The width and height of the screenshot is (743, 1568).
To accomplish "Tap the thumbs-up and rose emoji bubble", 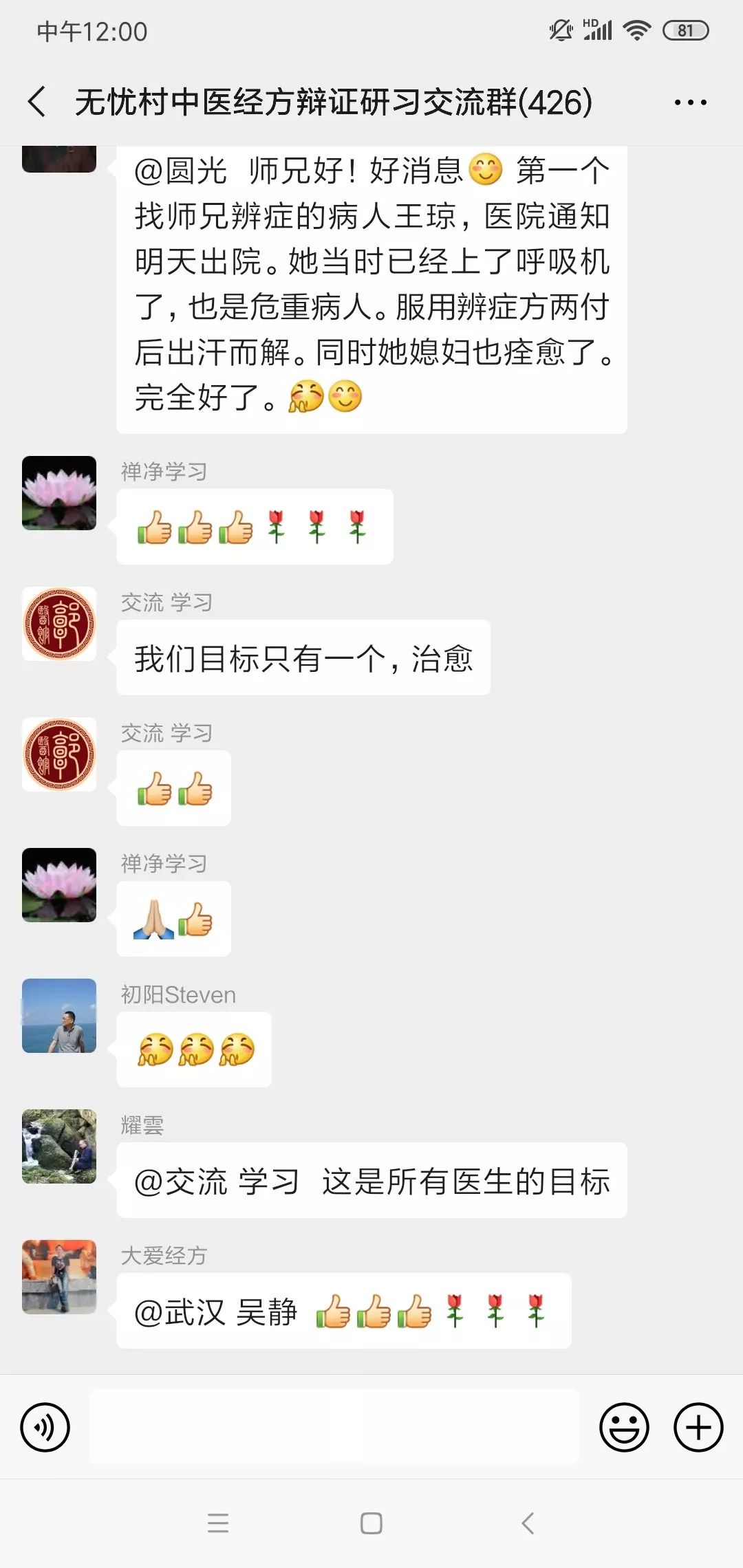I will pos(255,526).
